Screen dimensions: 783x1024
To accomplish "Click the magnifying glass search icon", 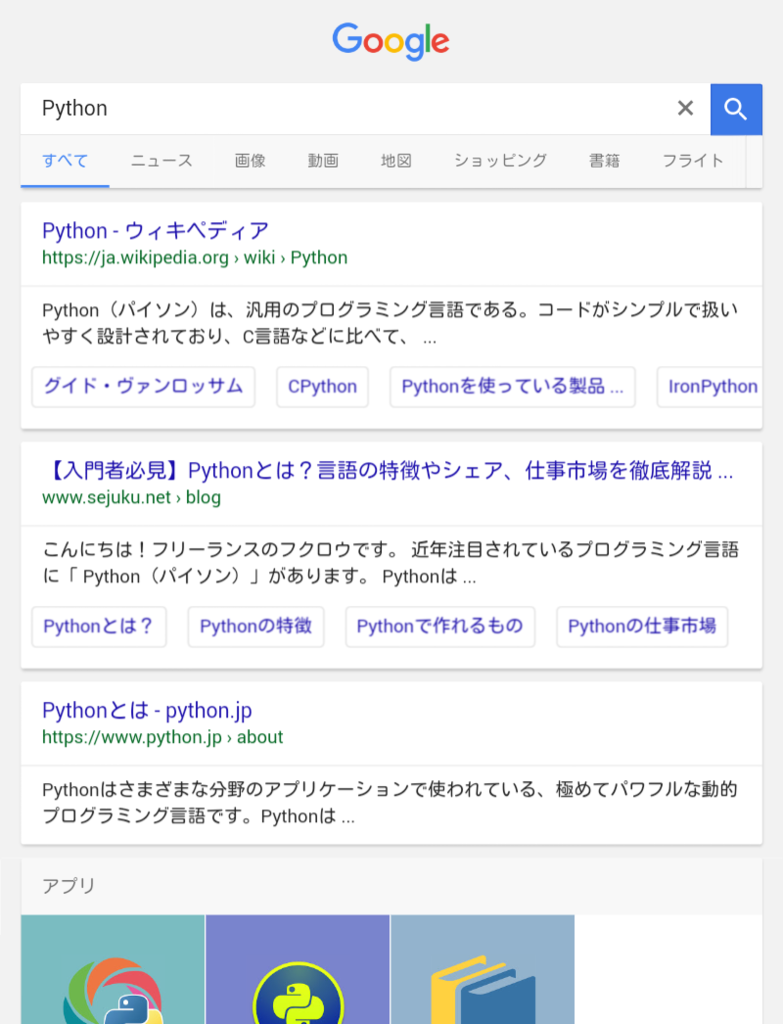I will pos(736,108).
